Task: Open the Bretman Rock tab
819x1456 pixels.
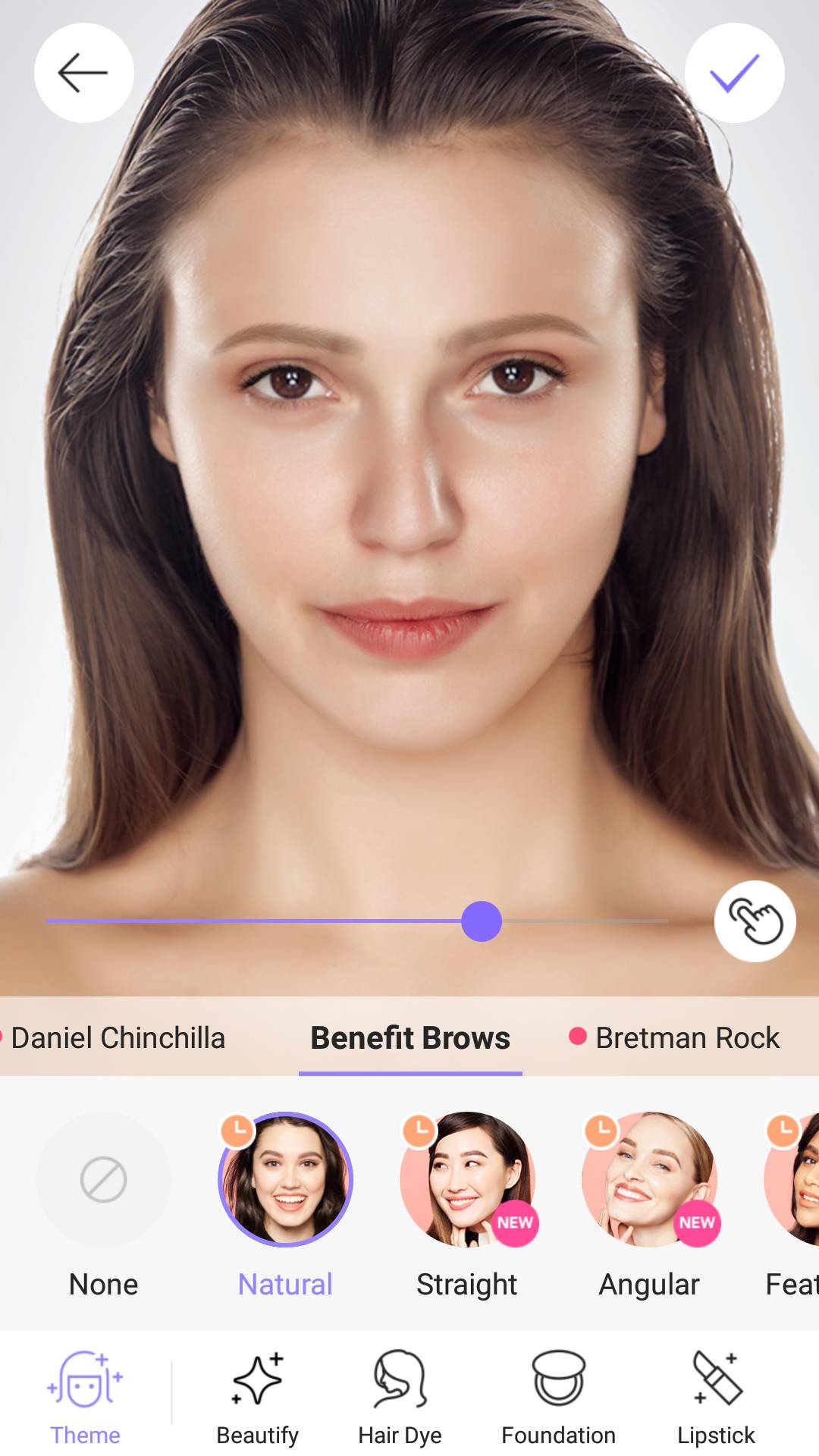Action: pyautogui.click(x=686, y=1037)
